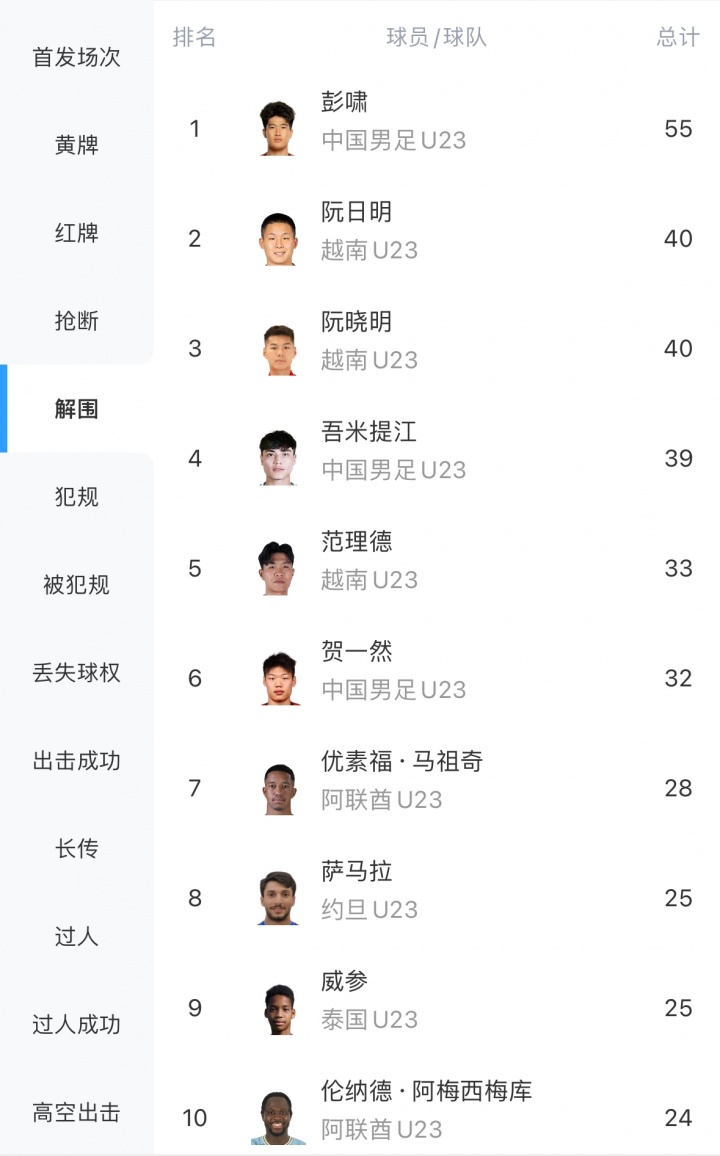720x1156 pixels.
Task: Select the 红牌 category in sidebar
Action: point(75,233)
